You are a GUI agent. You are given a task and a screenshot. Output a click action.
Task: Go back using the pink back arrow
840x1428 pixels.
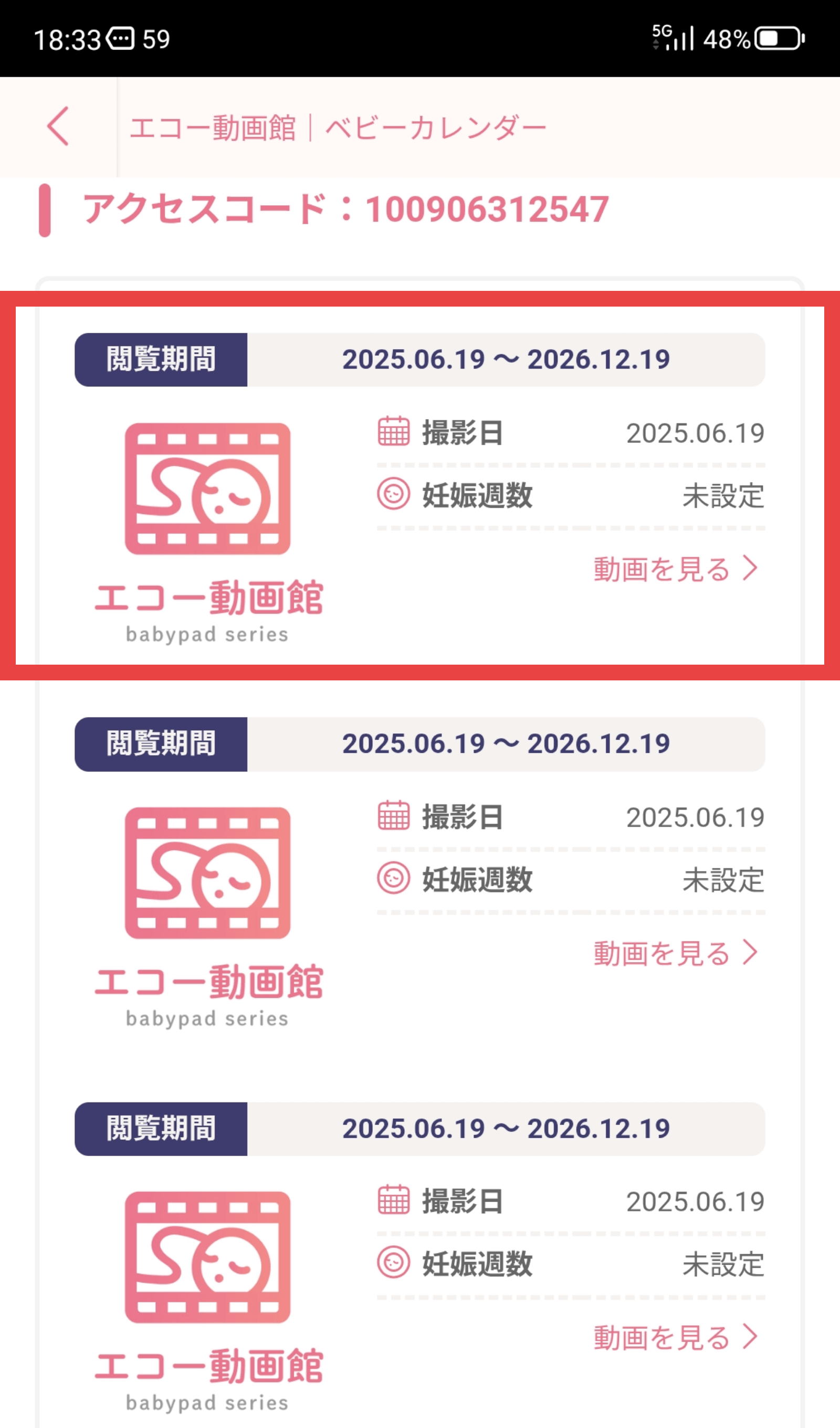click(58, 127)
